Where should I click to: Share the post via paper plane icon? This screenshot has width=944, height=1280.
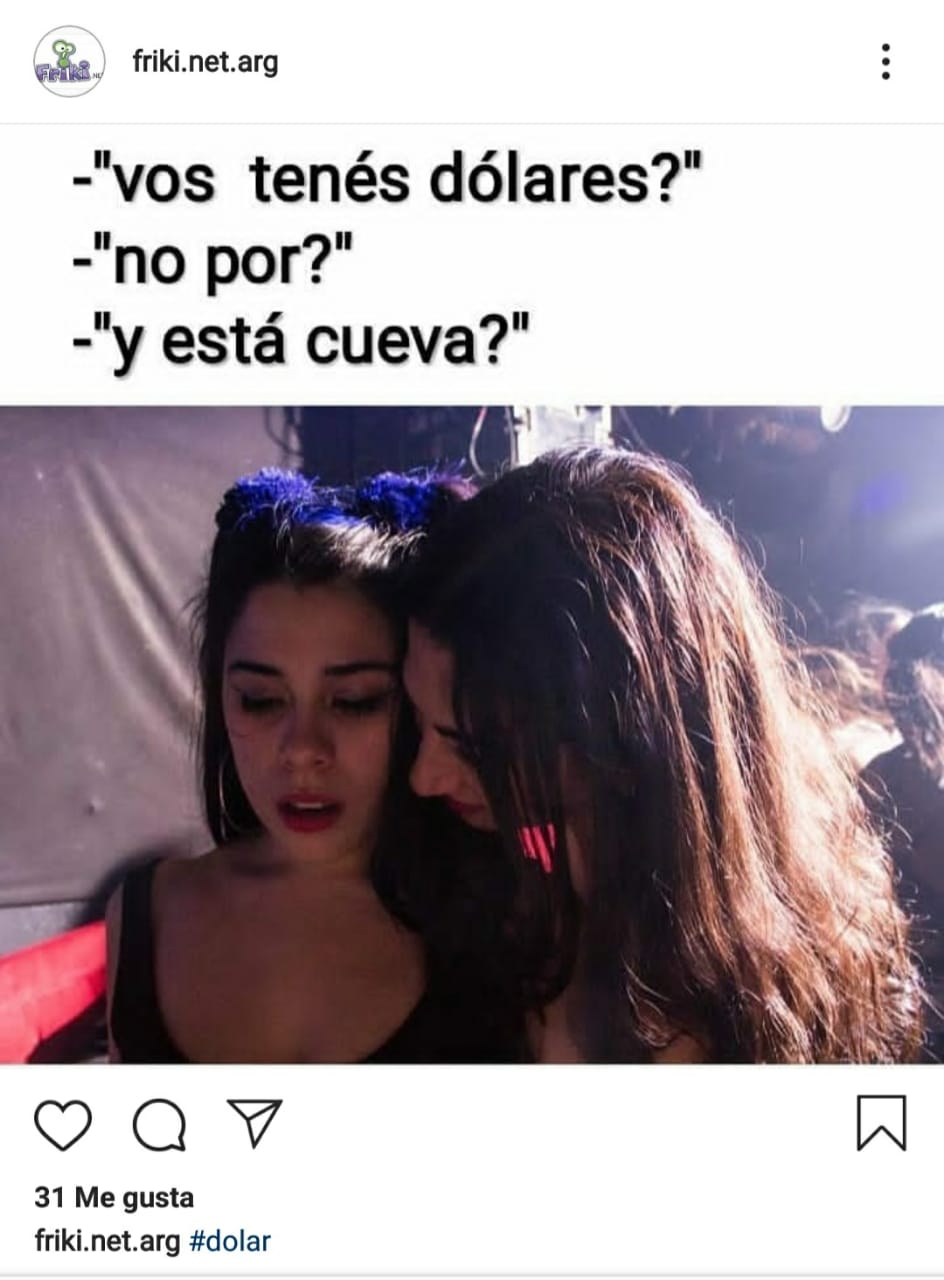point(254,1123)
